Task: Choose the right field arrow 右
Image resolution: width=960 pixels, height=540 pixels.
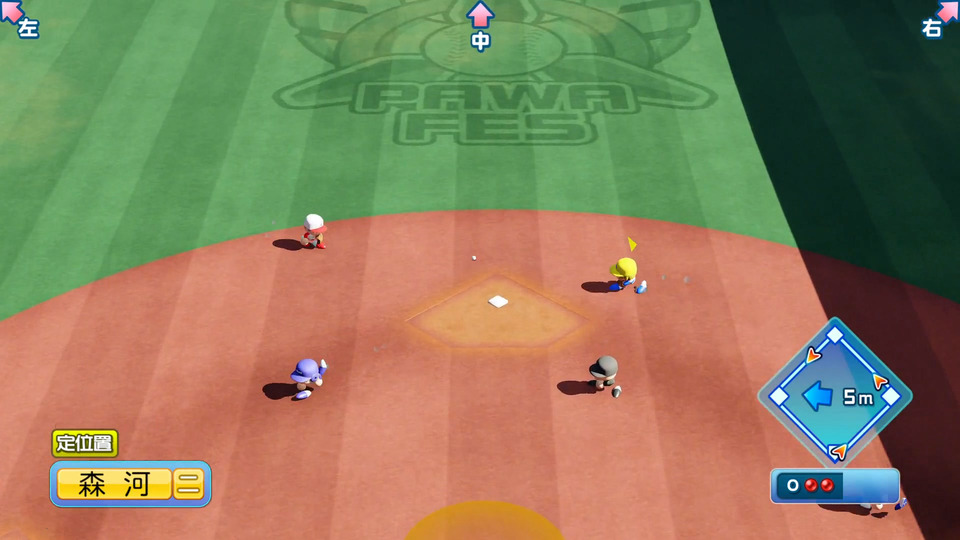Action: coord(939,20)
